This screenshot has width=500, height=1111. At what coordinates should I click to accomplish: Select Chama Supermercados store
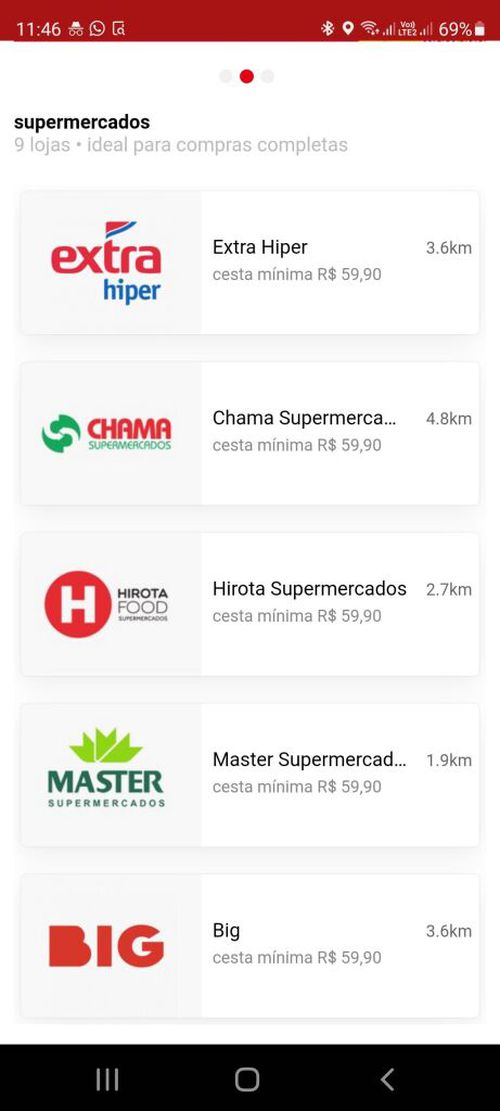pyautogui.click(x=249, y=433)
